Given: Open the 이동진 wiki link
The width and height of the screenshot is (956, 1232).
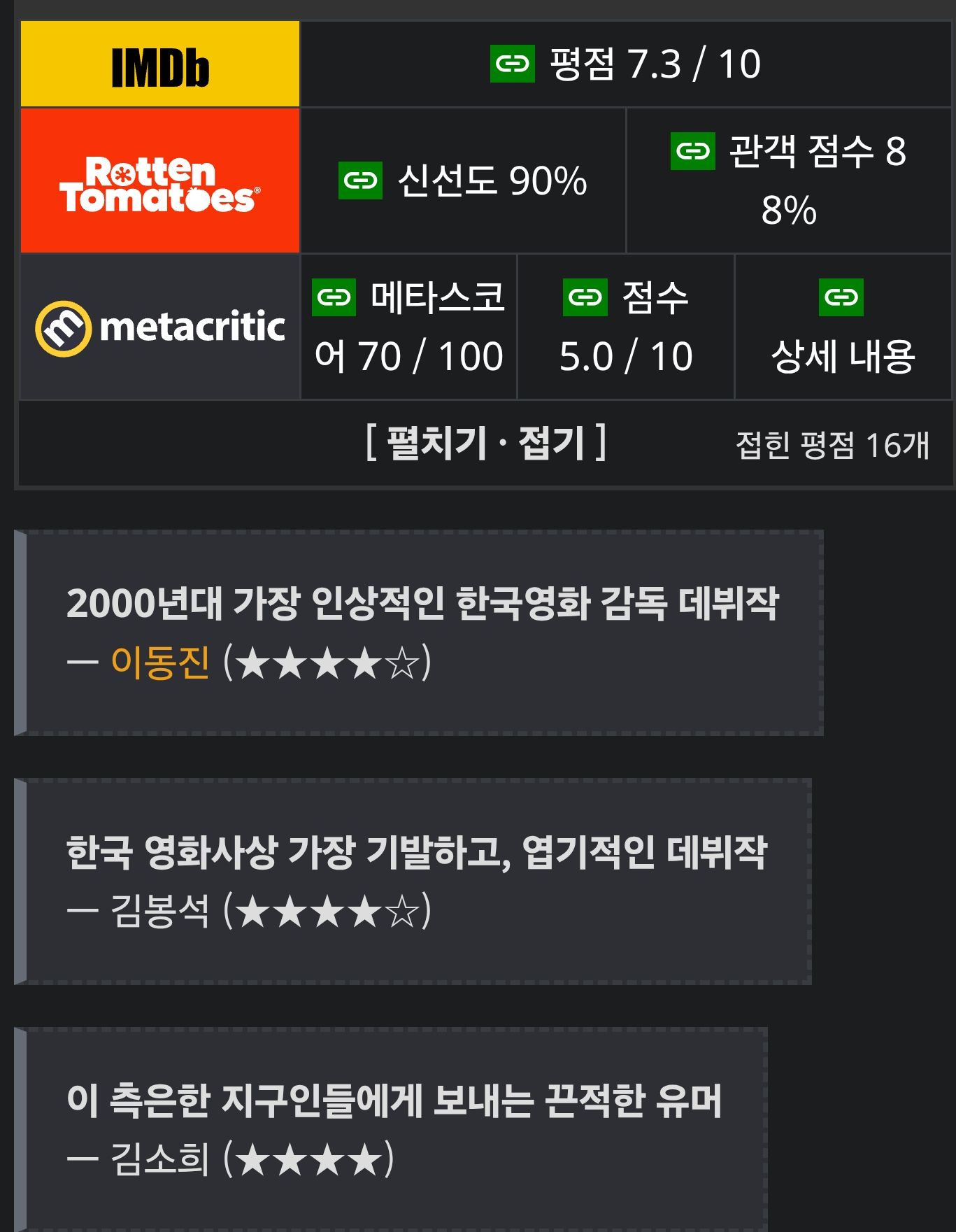Looking at the screenshot, I should 160,662.
